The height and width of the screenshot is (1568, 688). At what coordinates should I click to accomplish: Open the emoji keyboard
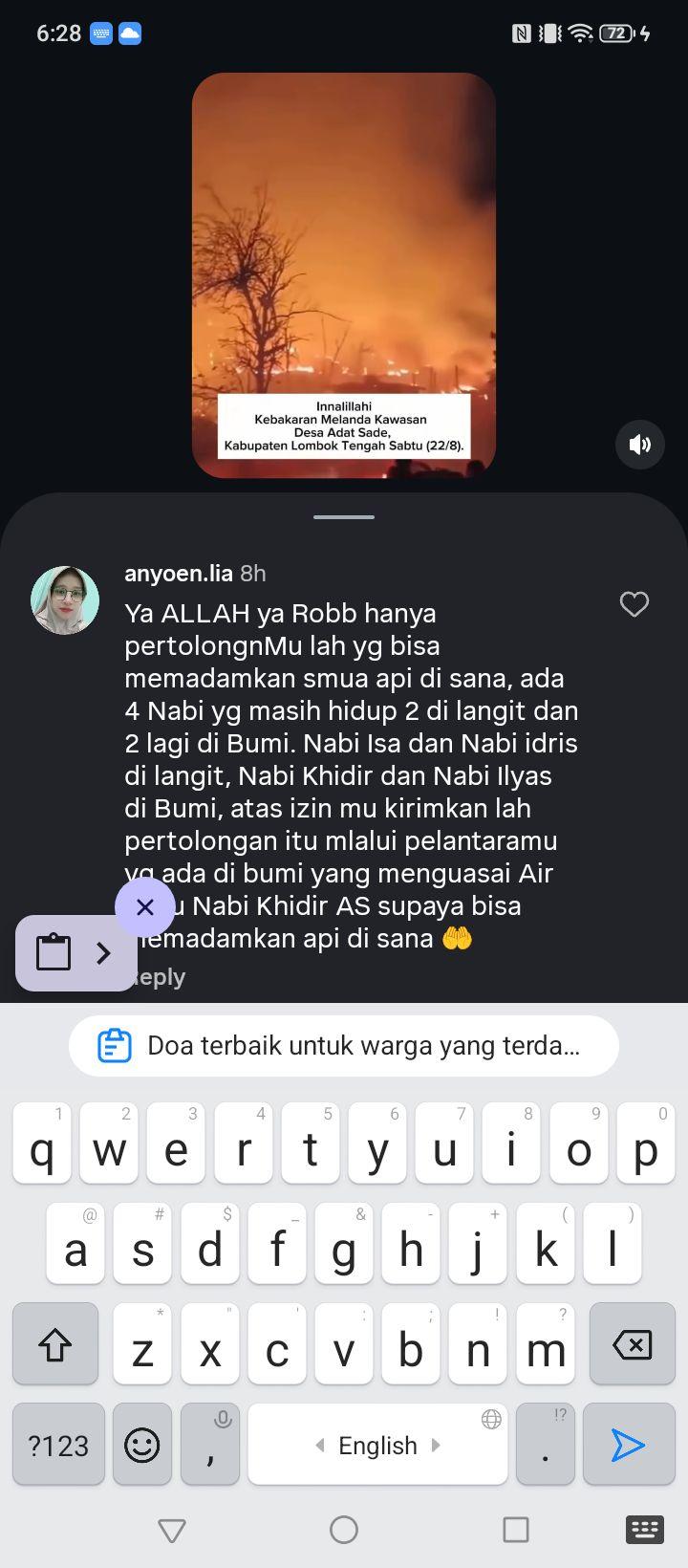pos(142,1445)
